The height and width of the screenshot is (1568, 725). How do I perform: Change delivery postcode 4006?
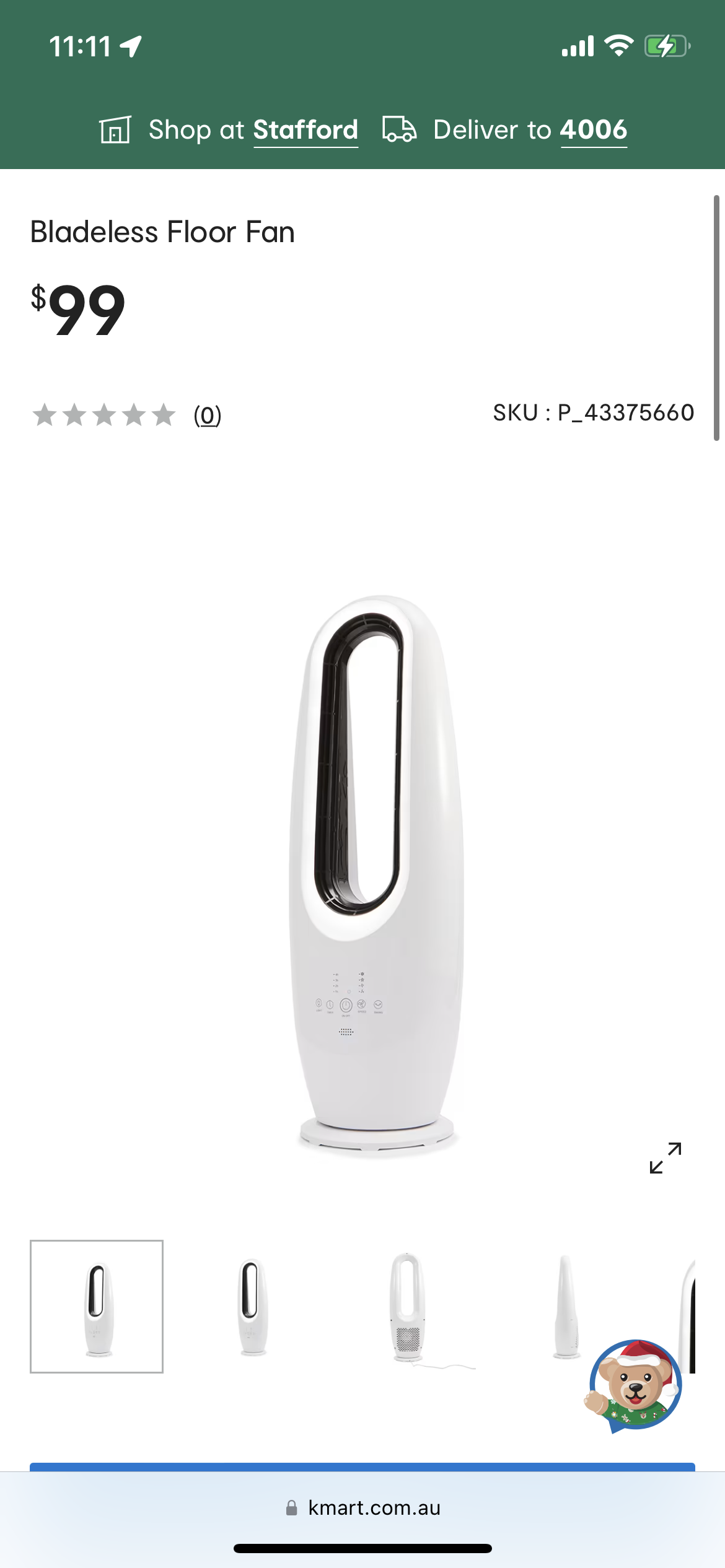coord(593,131)
